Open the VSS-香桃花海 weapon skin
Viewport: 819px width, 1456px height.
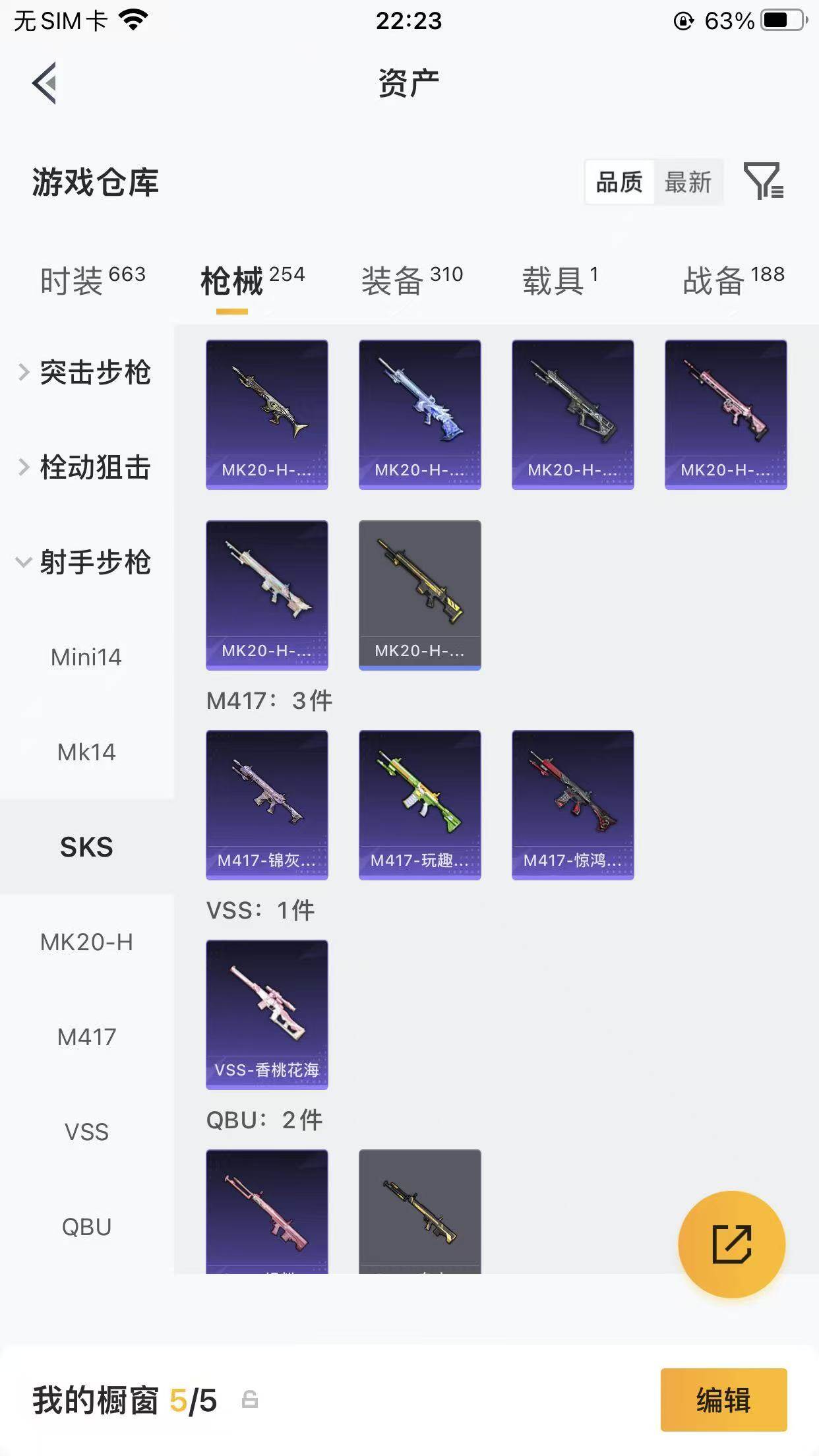tap(267, 1014)
